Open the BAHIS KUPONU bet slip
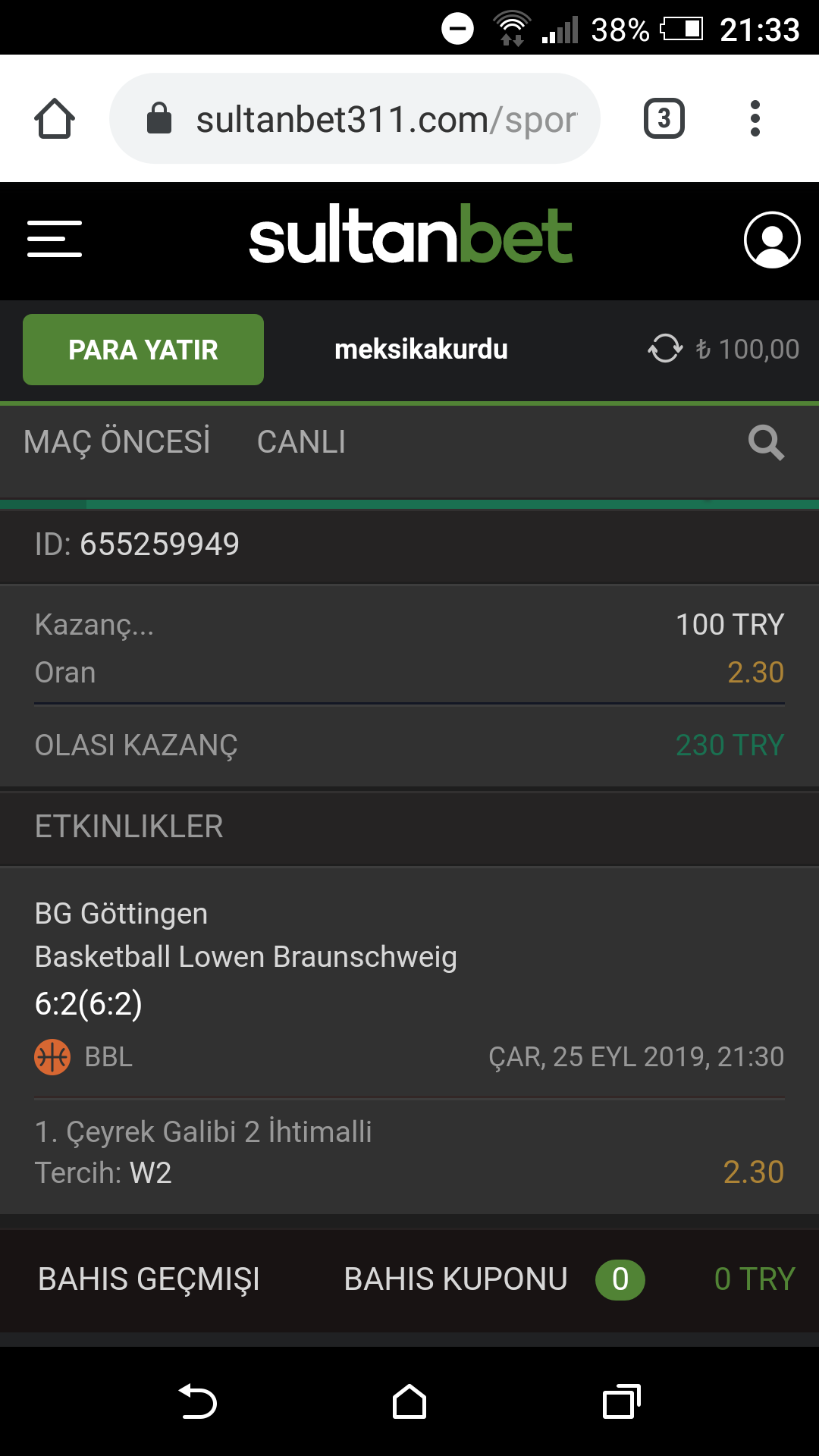 click(456, 1279)
